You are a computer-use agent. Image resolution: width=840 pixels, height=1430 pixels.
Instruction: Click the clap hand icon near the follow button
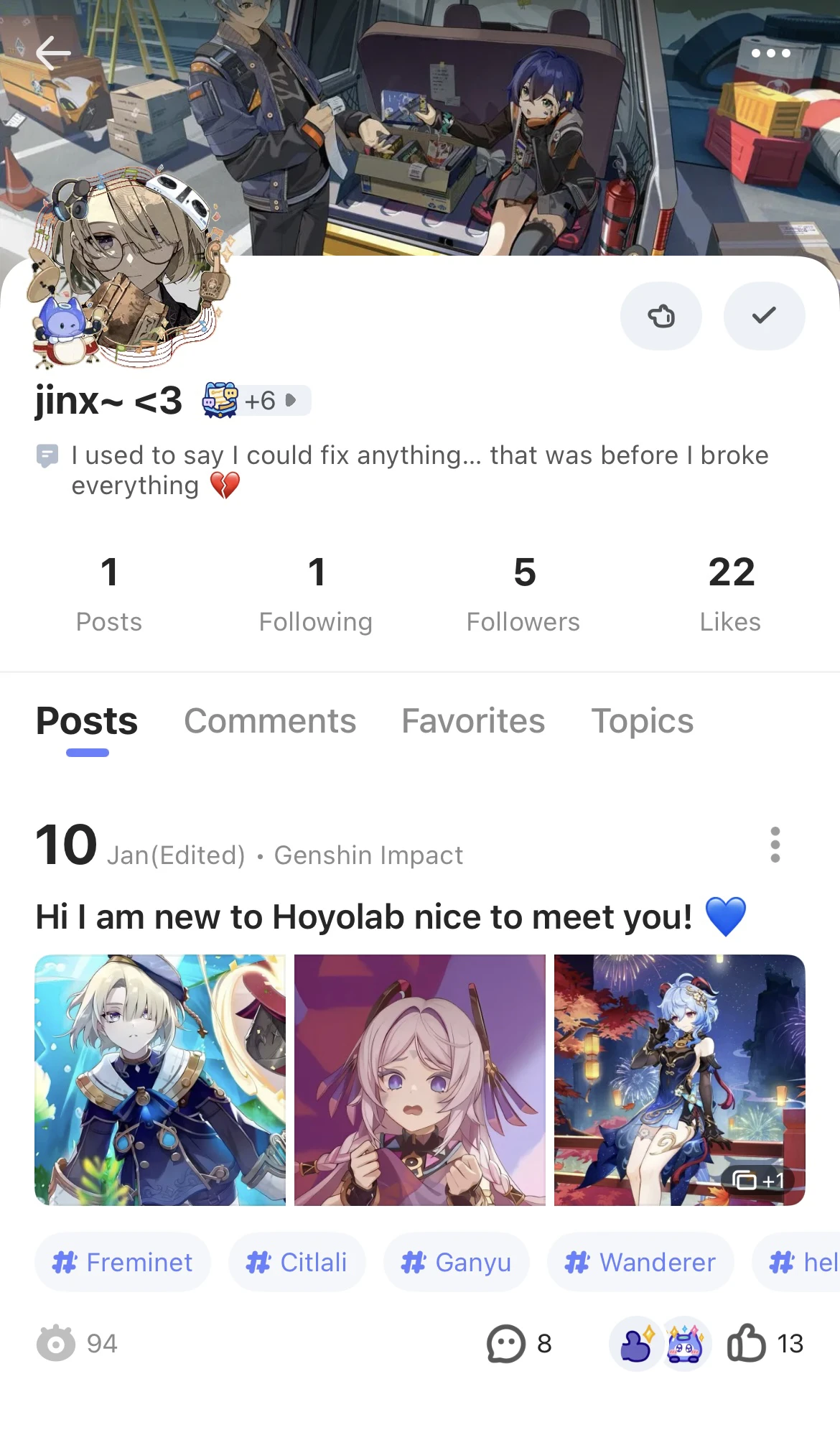(661, 315)
